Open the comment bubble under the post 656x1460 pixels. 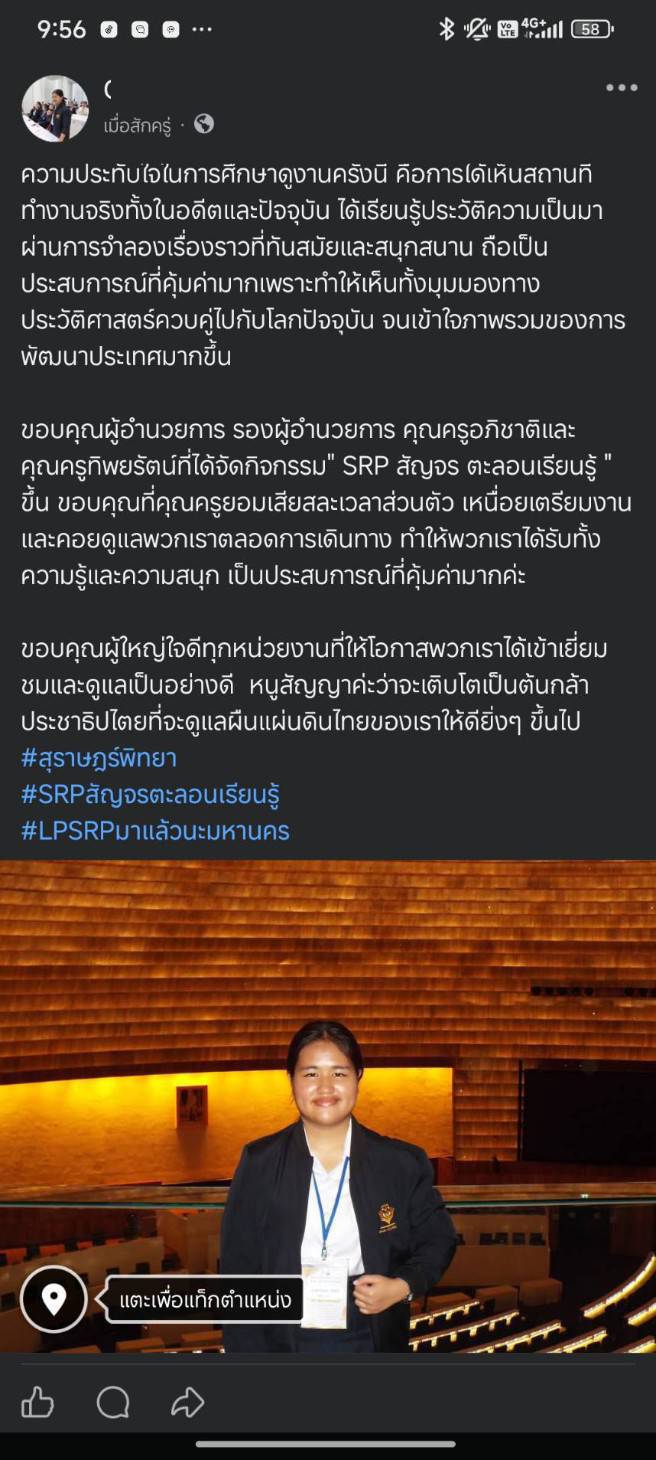click(113, 1403)
